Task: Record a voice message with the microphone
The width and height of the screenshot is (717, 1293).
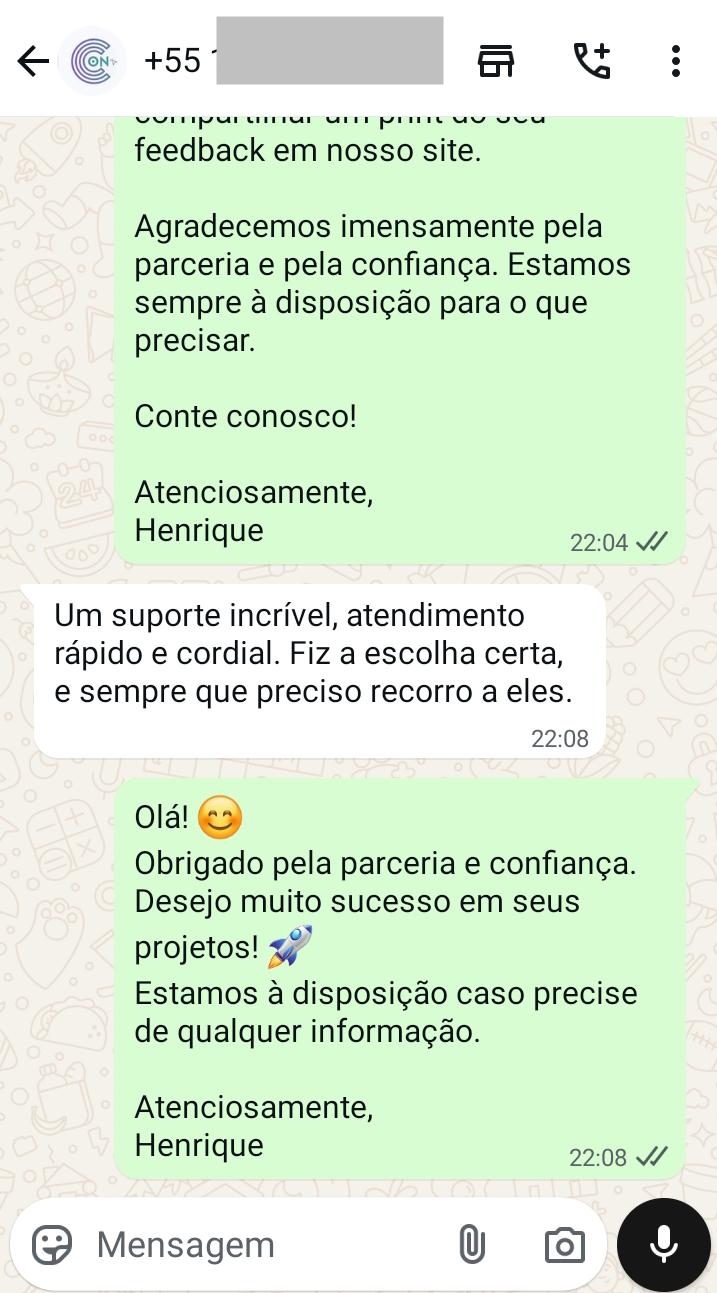Action: pyautogui.click(x=663, y=1245)
